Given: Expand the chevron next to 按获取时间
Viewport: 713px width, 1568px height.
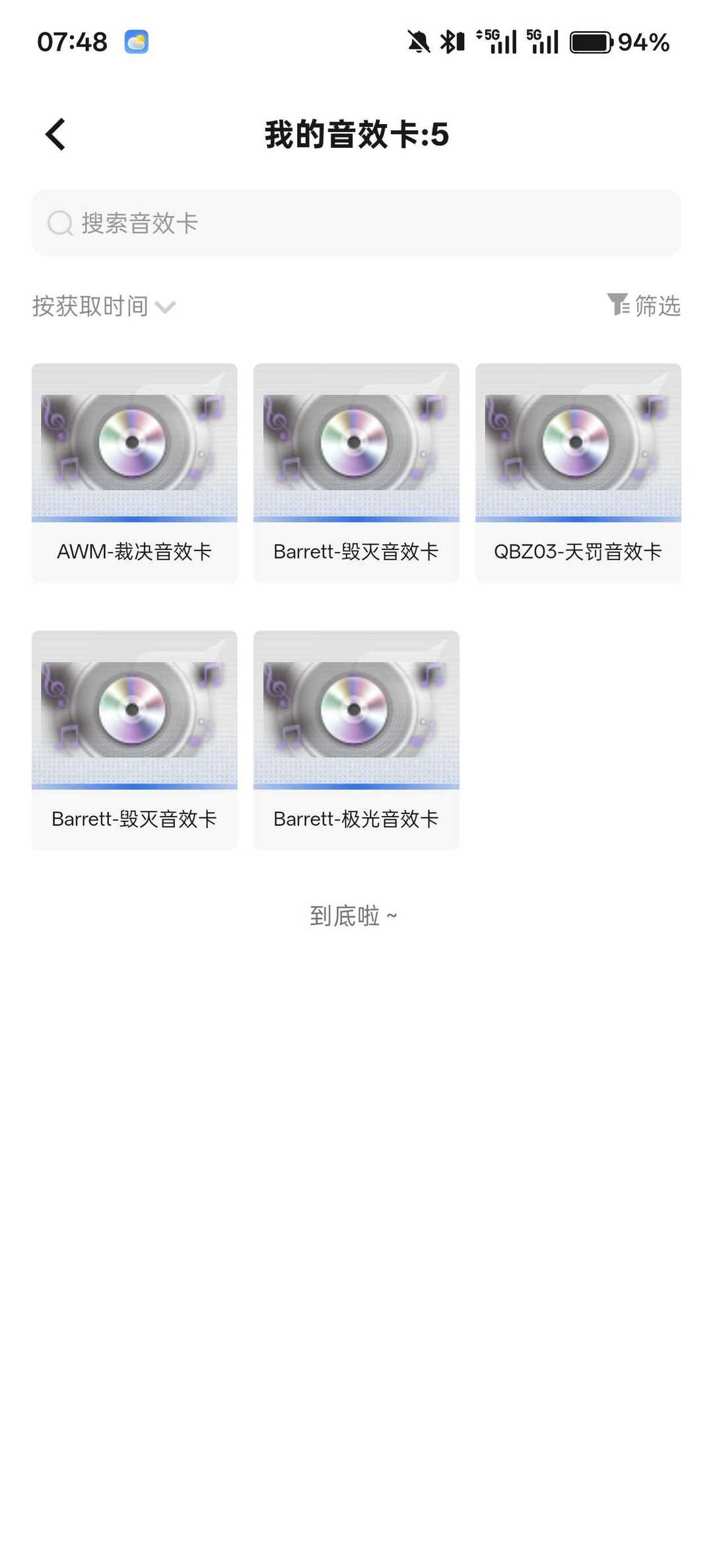Looking at the screenshot, I should [x=165, y=307].
